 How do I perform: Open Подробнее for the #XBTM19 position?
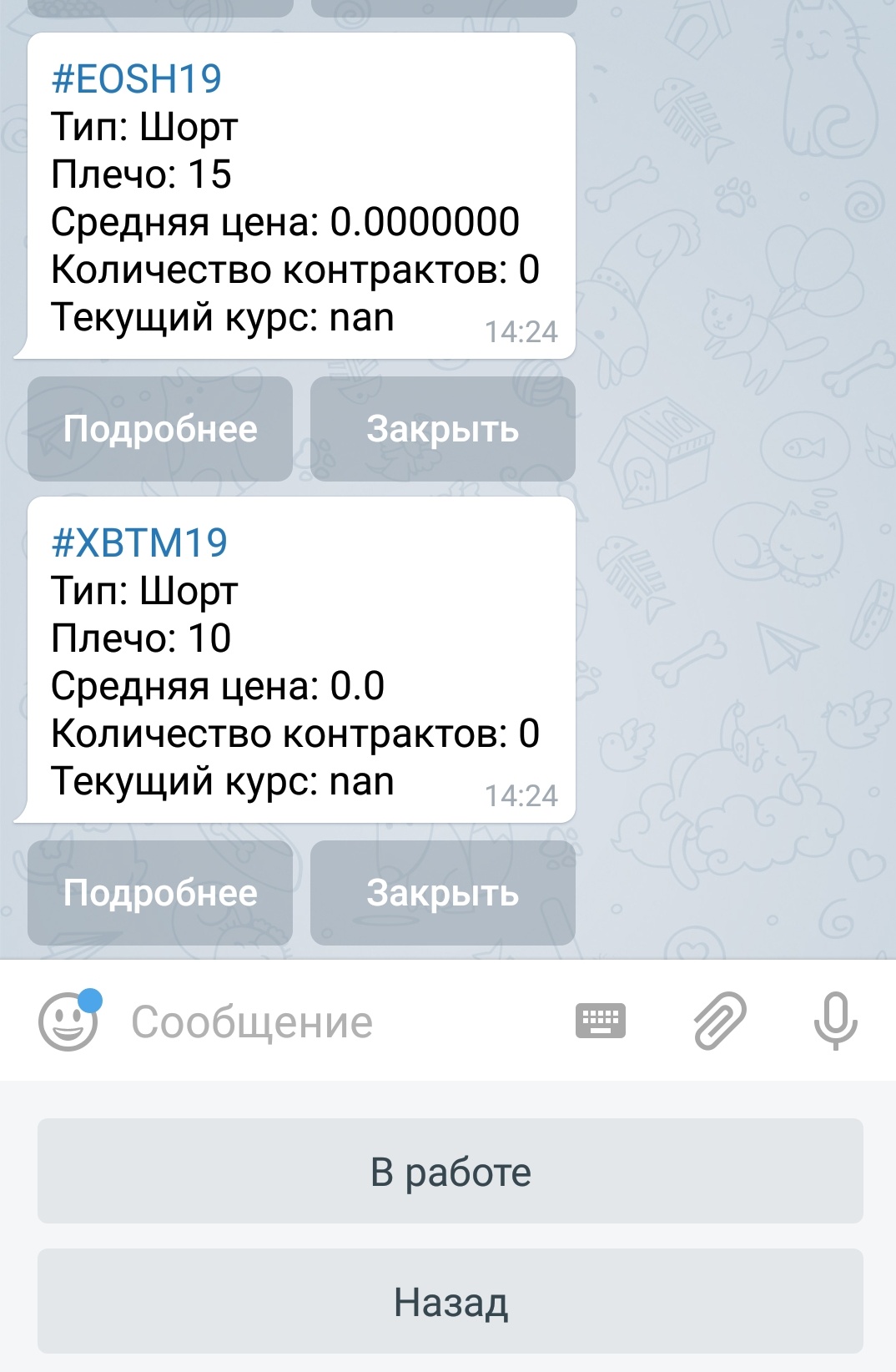click(x=160, y=893)
